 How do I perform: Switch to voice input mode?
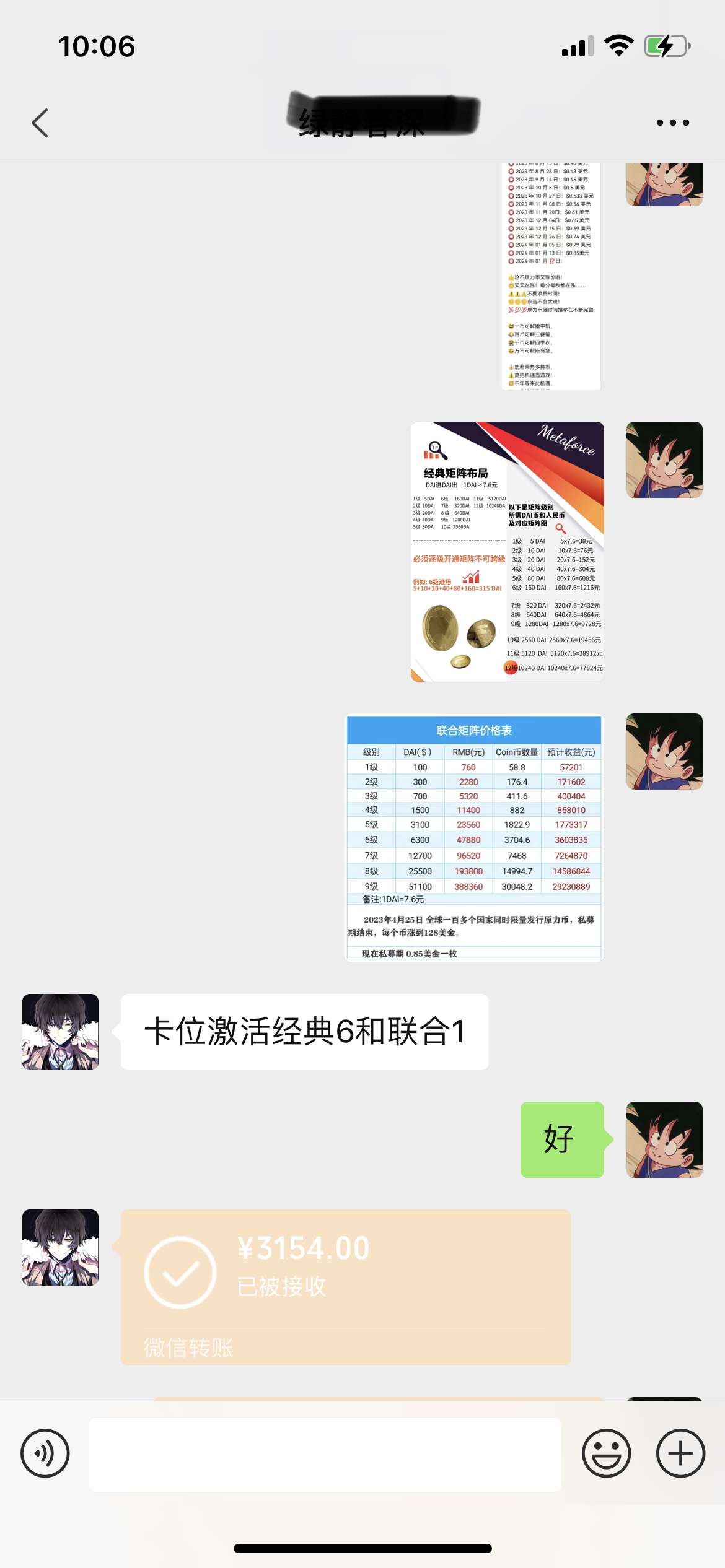pyautogui.click(x=45, y=1453)
